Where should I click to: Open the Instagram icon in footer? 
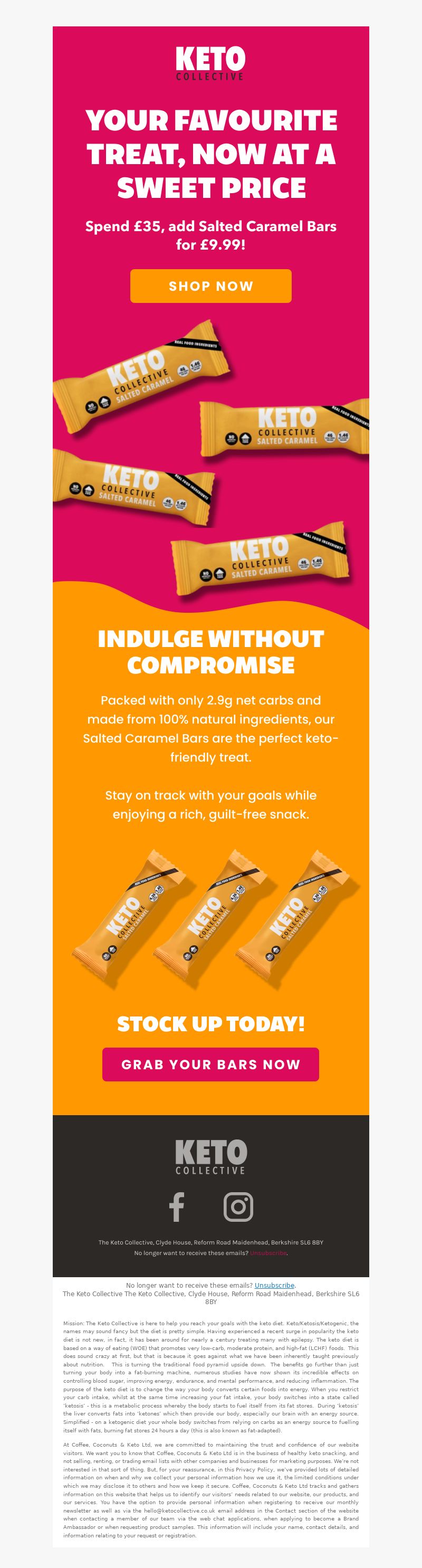pos(238,1206)
